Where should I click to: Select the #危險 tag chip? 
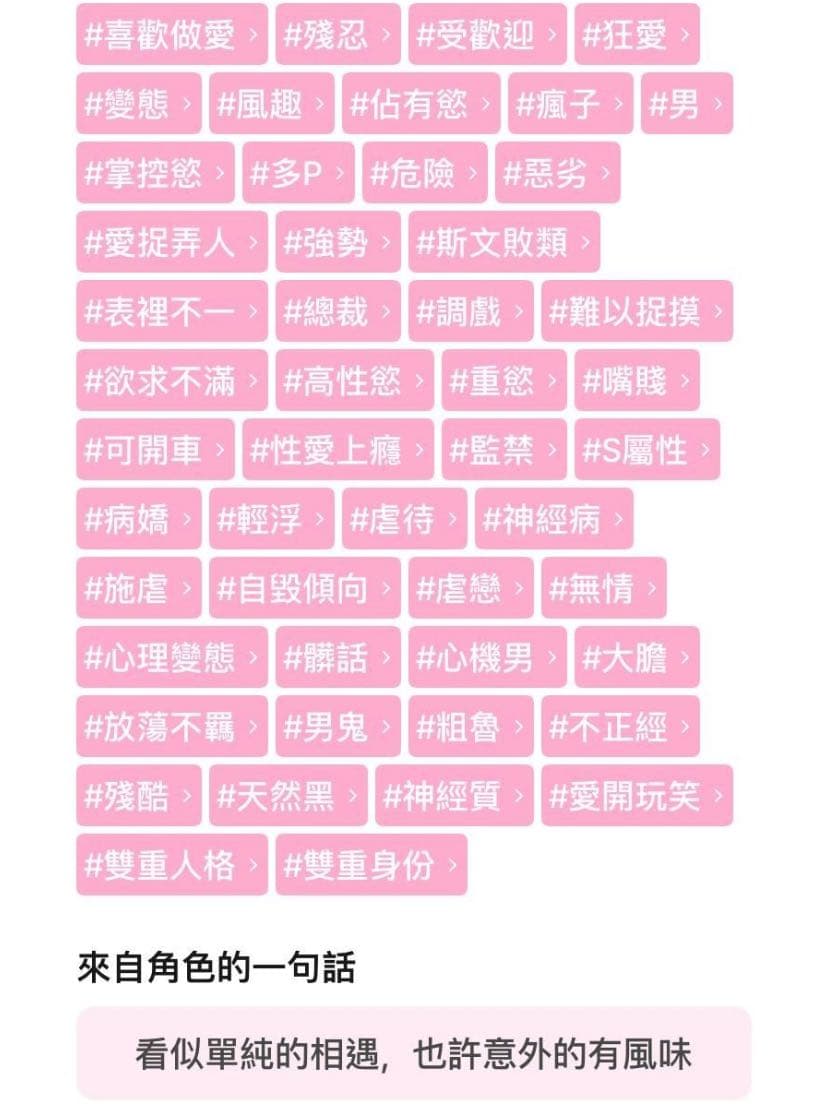(x=424, y=174)
